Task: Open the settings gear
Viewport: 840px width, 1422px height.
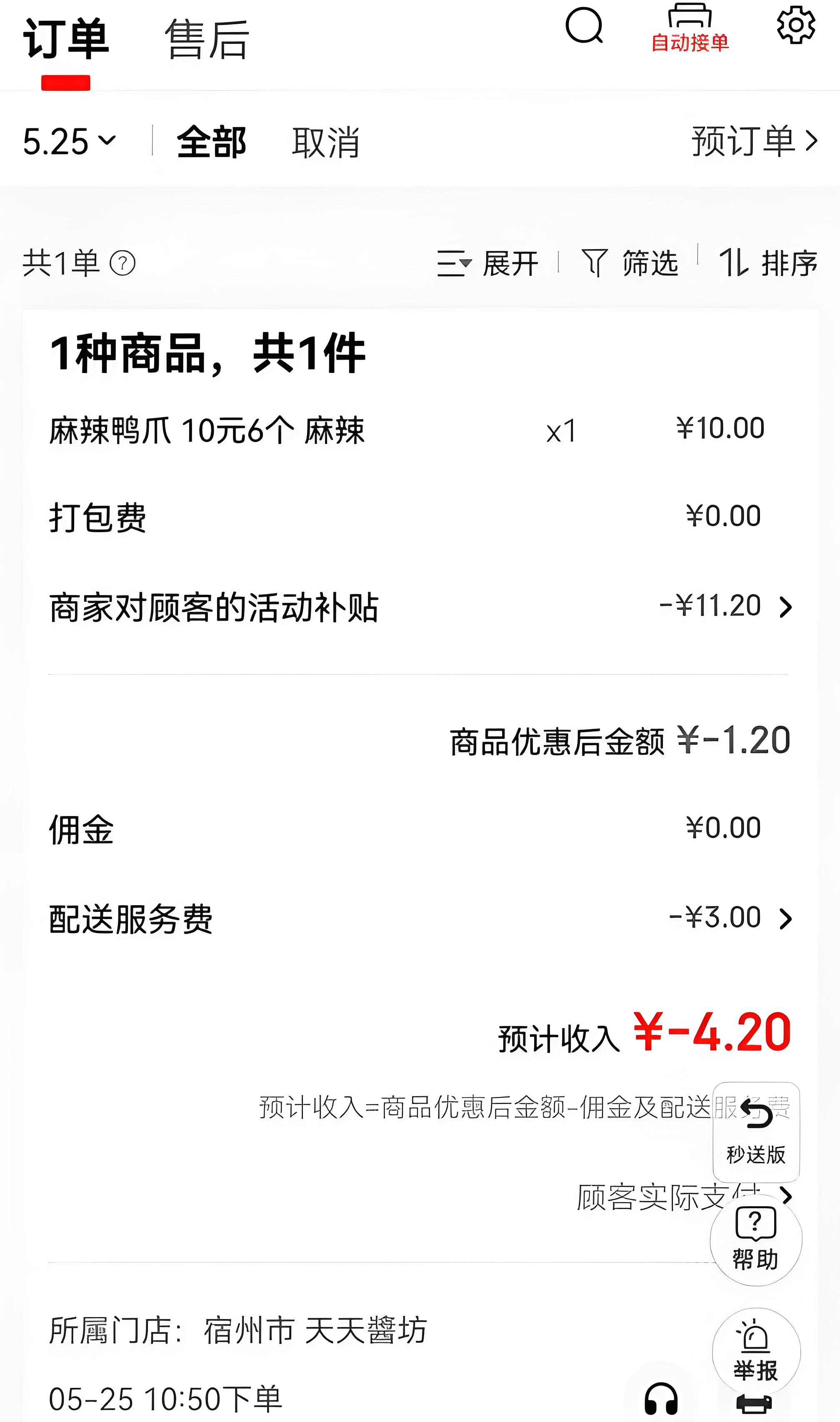Action: click(x=796, y=25)
